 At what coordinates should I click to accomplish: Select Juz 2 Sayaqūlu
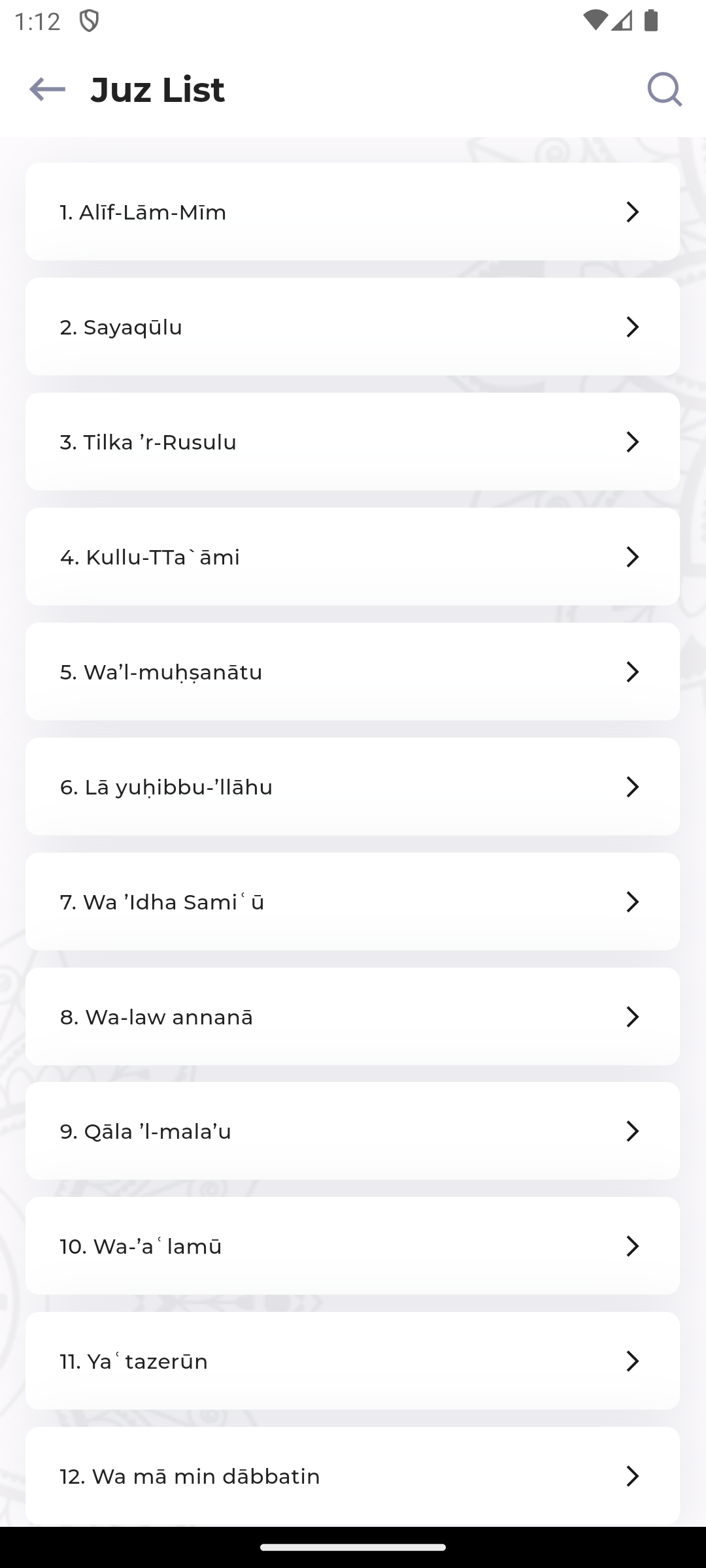pos(352,327)
